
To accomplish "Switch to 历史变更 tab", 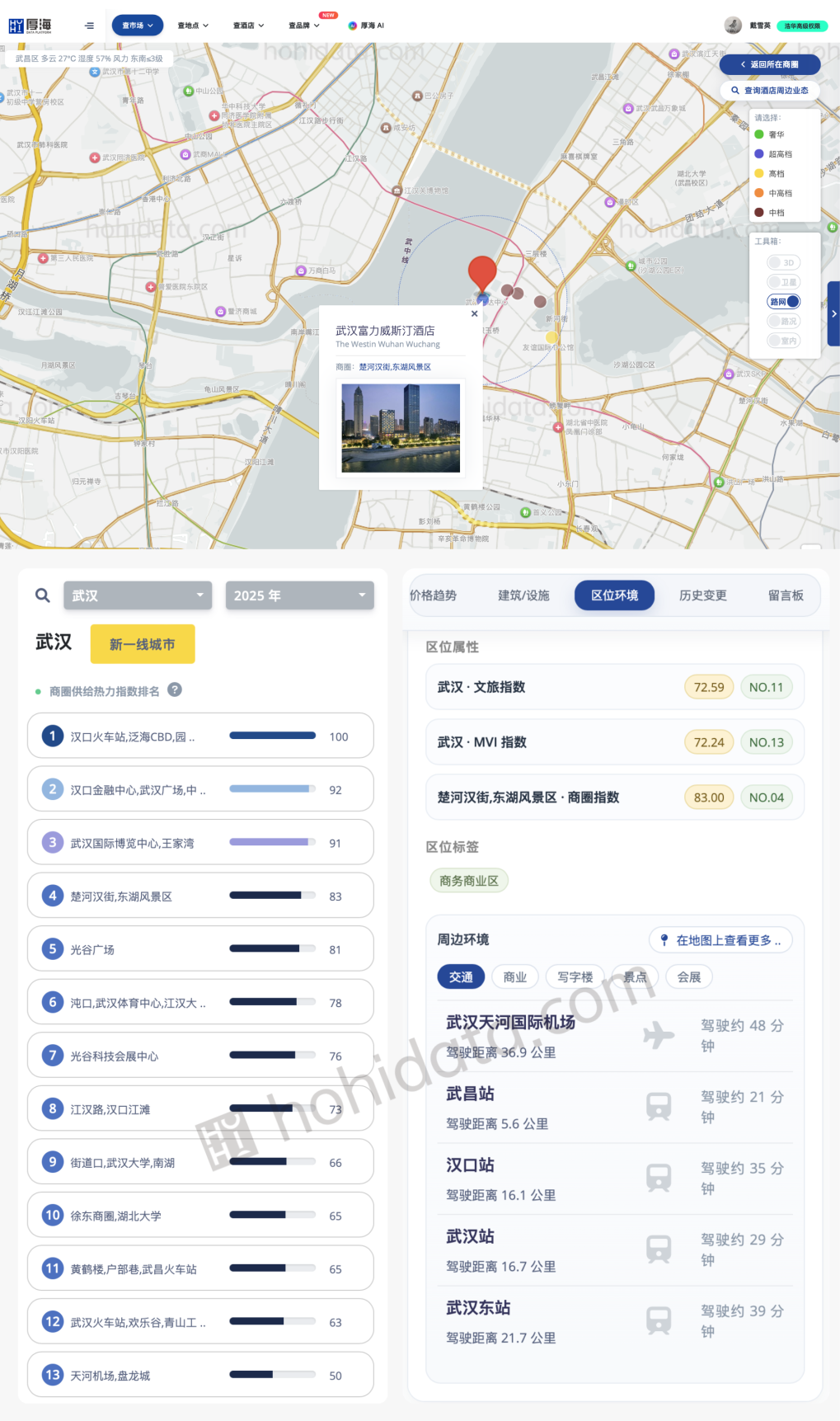I will pos(703,595).
